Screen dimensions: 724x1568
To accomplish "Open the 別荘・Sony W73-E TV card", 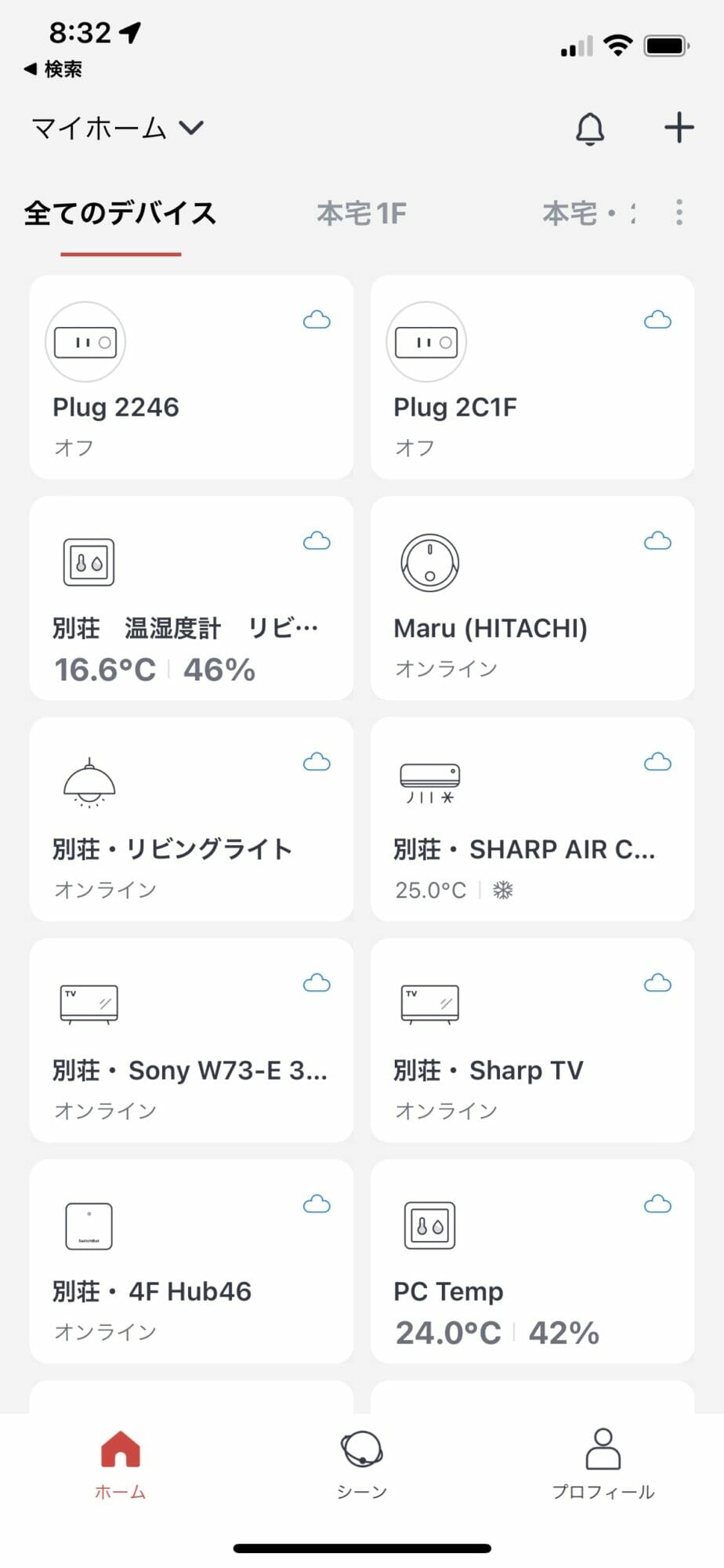I will tap(191, 1040).
